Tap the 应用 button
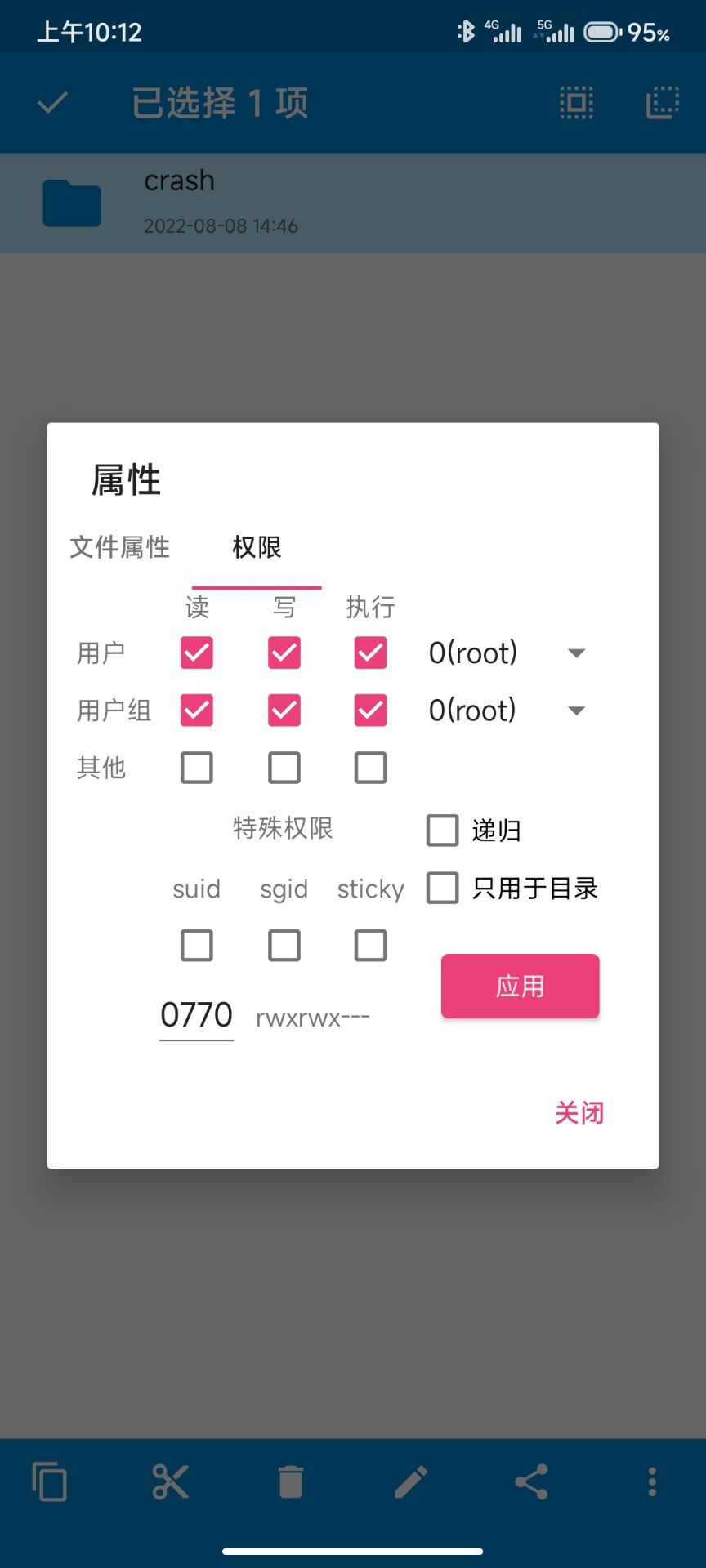 coord(520,986)
